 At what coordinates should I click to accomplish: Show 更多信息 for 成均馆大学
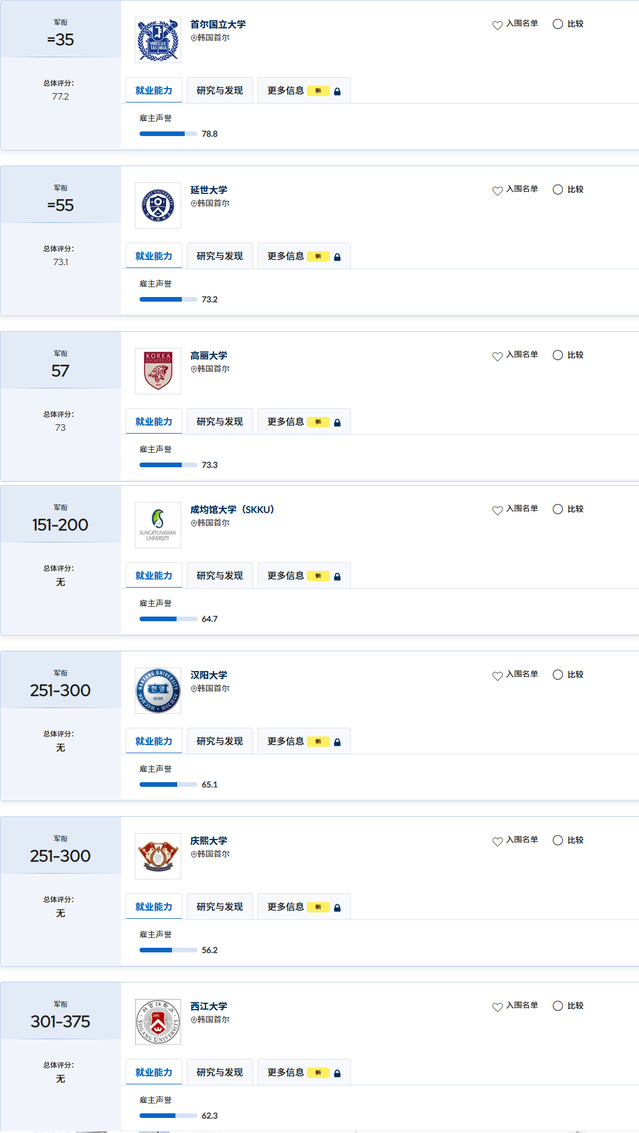(x=303, y=576)
